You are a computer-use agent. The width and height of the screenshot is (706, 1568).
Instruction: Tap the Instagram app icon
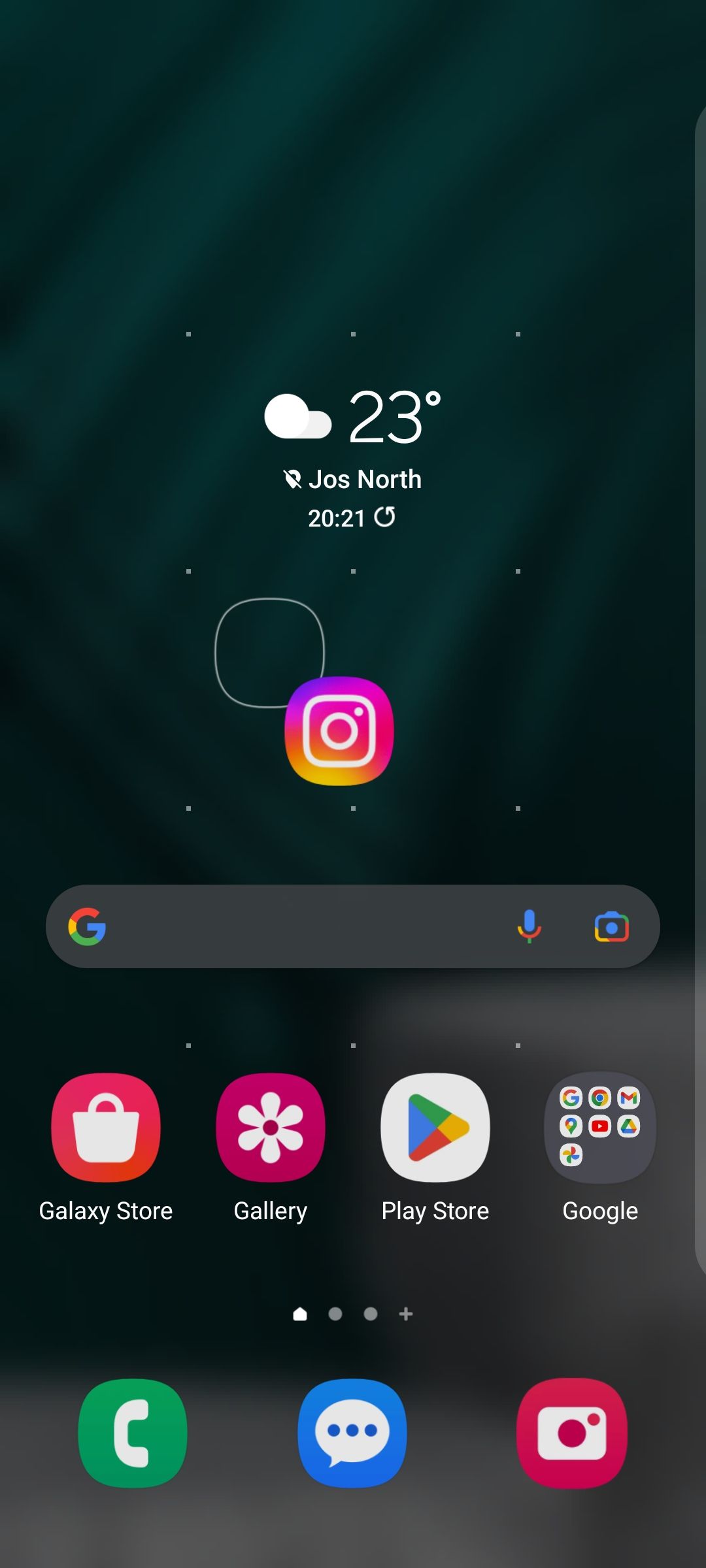[339, 731]
